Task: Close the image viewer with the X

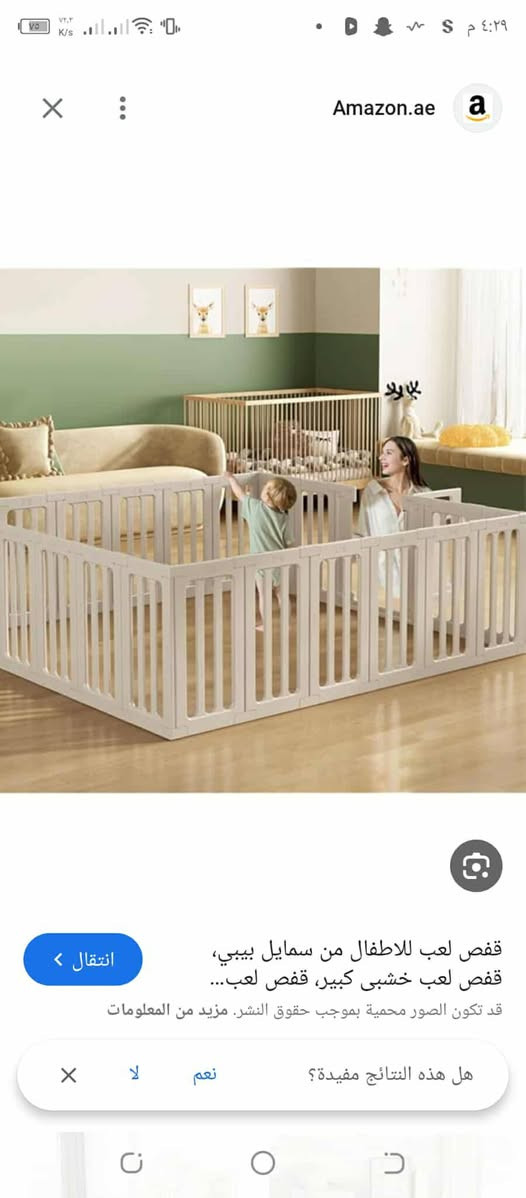Action: coord(52,108)
